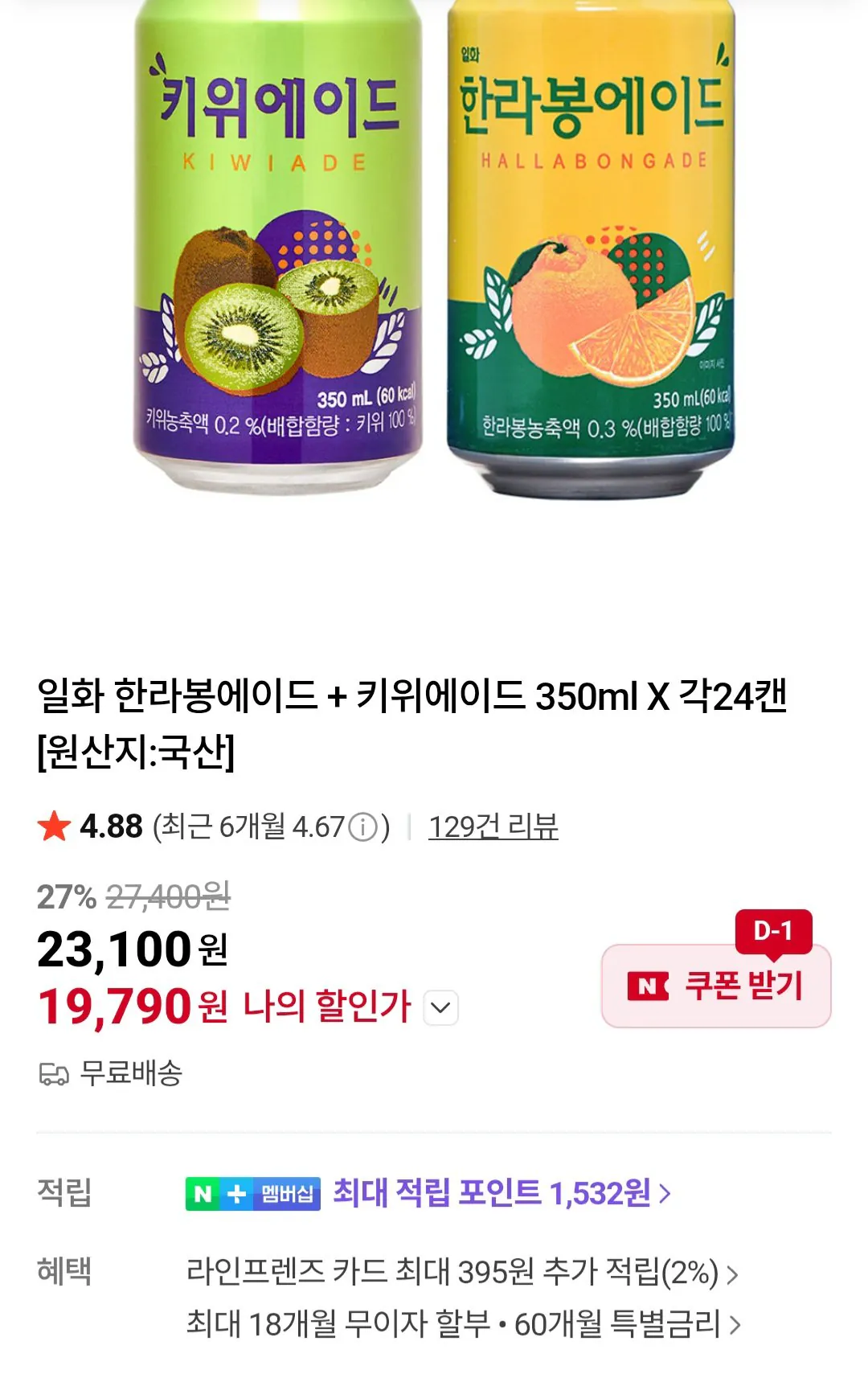Viewport: 868px width, 1382px height.
Task: View 라인프렌즈 카드 추가 적립 benefit
Action: point(461,1273)
